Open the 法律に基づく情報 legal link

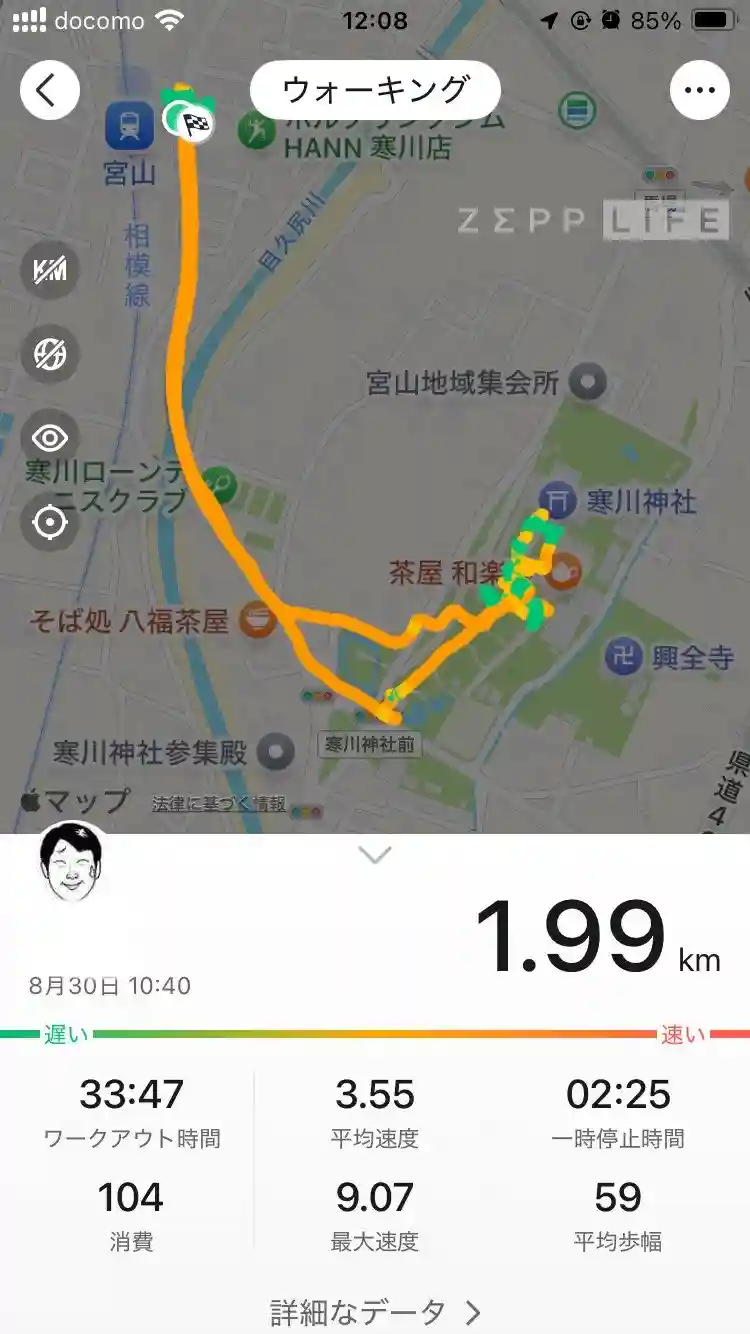point(219,803)
